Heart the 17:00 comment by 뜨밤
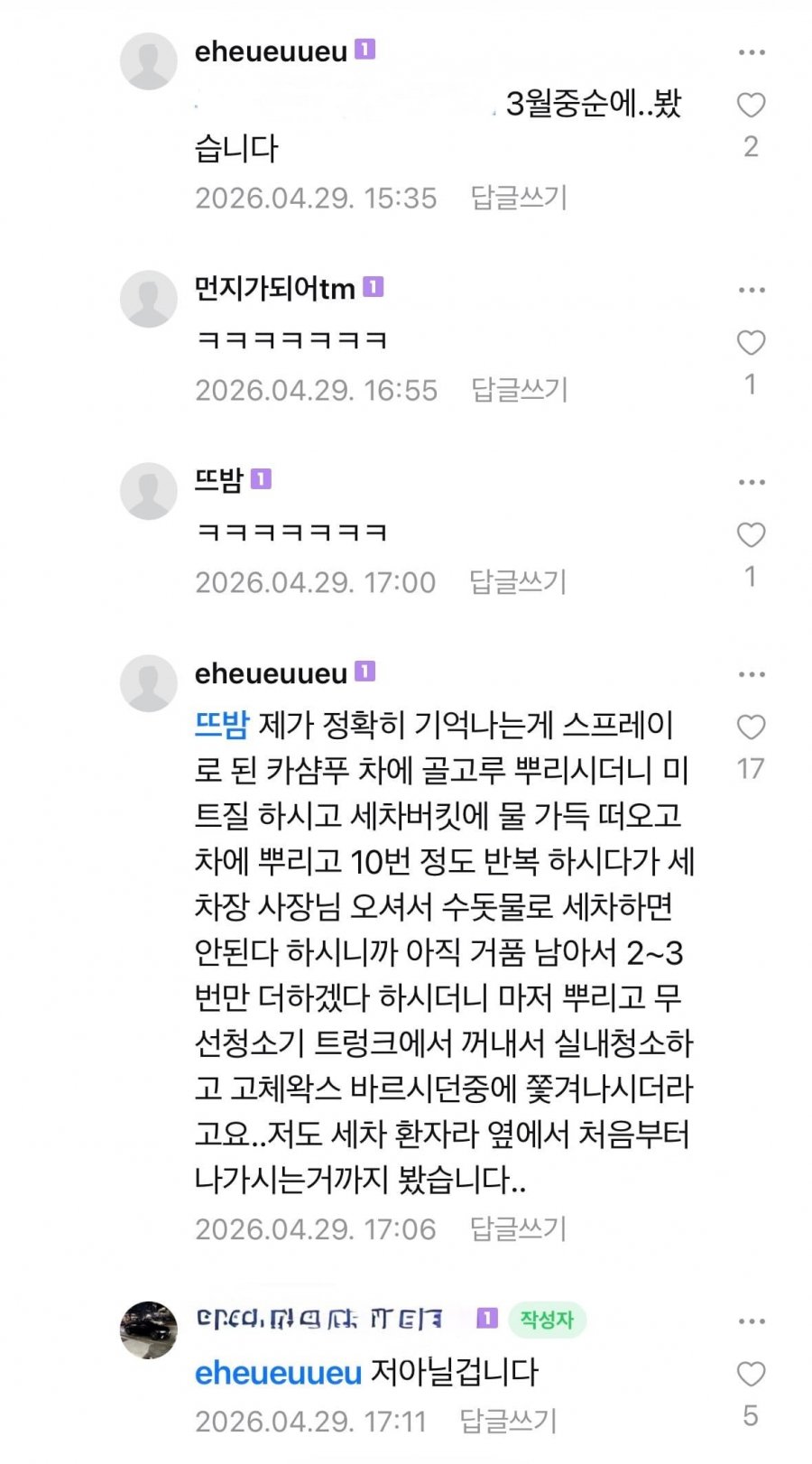 pos(751,535)
